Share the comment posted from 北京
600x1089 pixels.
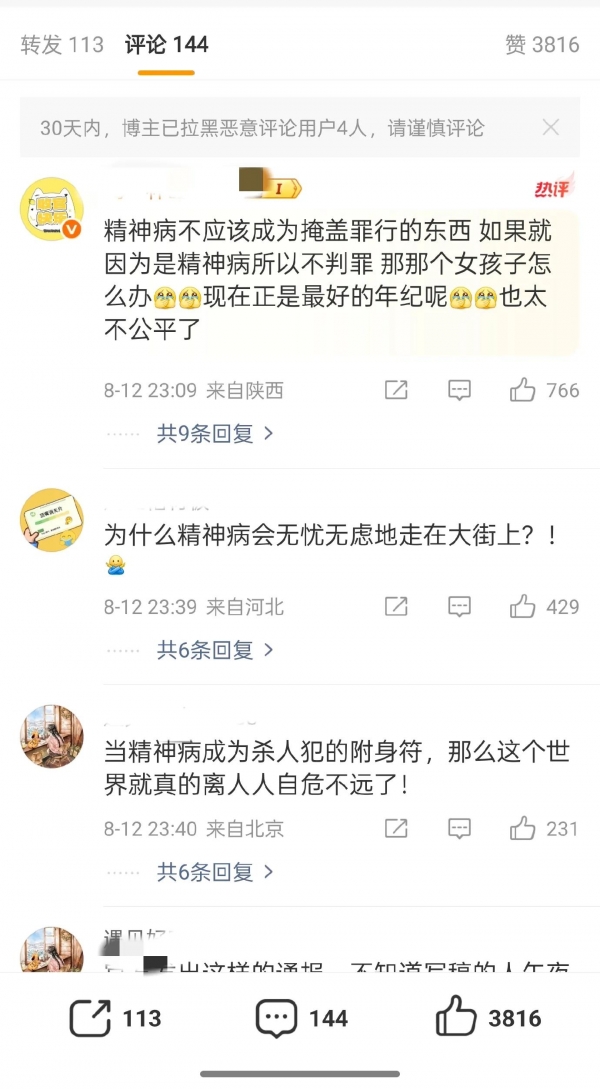tap(396, 828)
